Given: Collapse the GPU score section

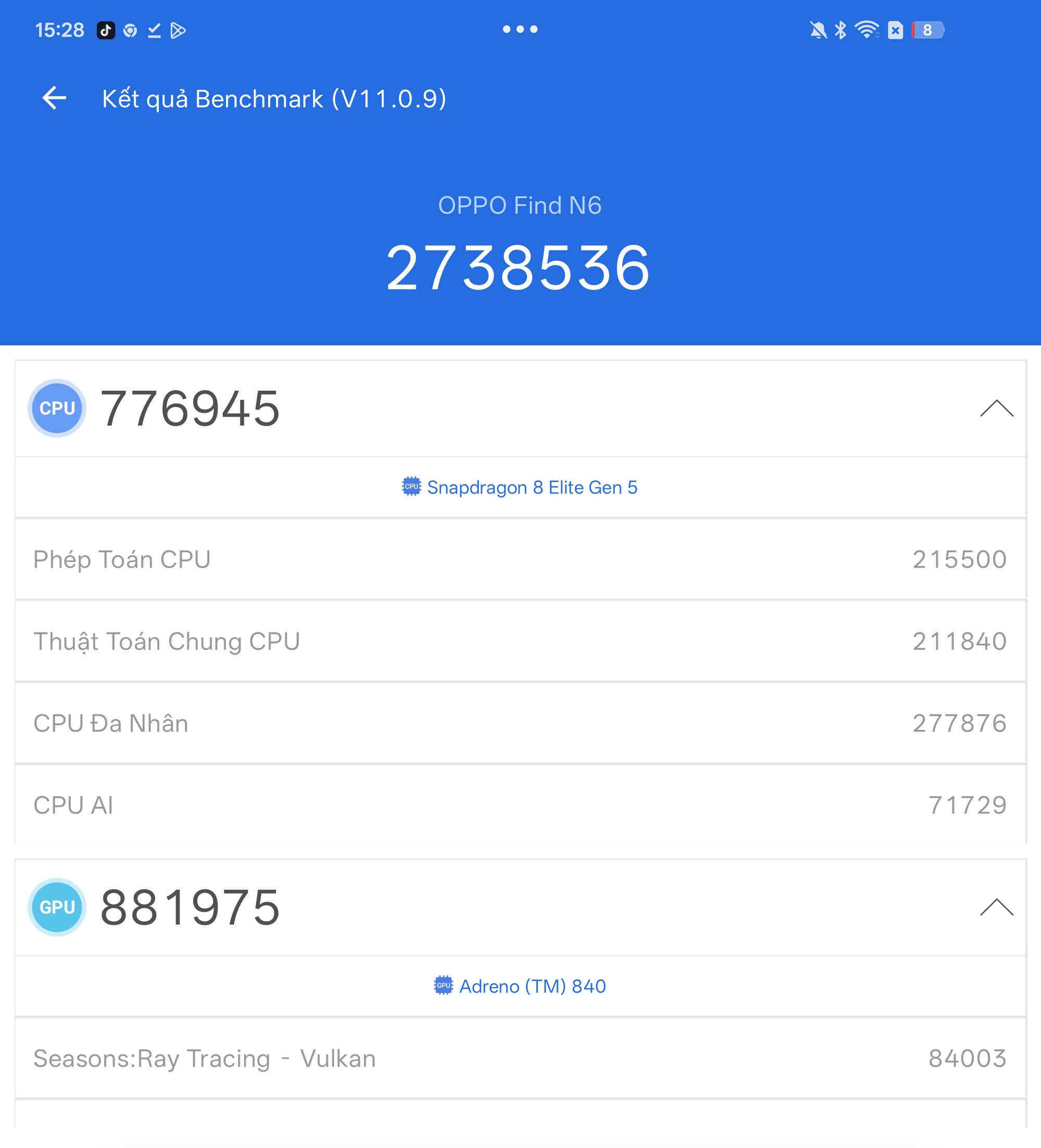Looking at the screenshot, I should click(x=996, y=907).
